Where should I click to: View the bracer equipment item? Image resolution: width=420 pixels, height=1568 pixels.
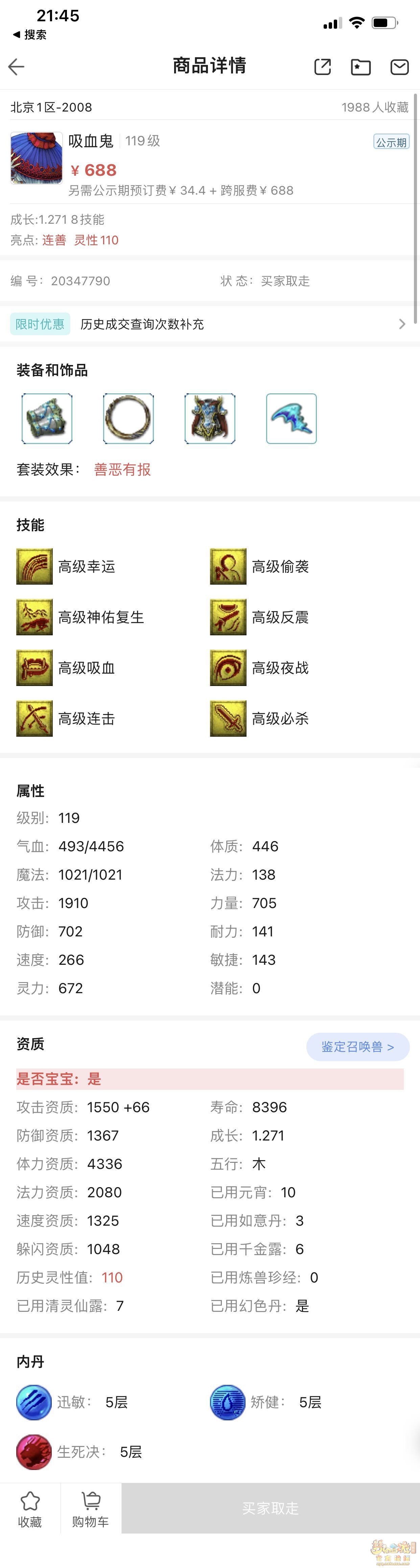(x=47, y=418)
